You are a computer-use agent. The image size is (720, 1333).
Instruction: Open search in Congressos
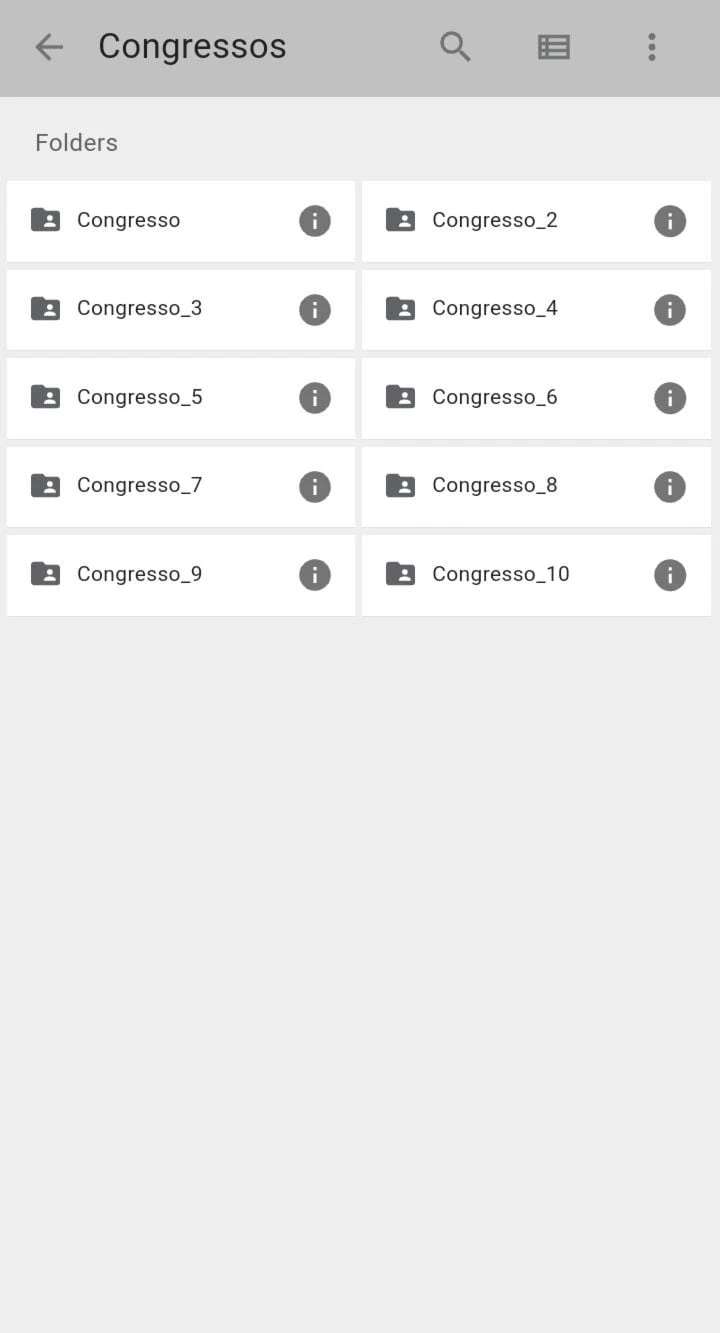tap(455, 47)
